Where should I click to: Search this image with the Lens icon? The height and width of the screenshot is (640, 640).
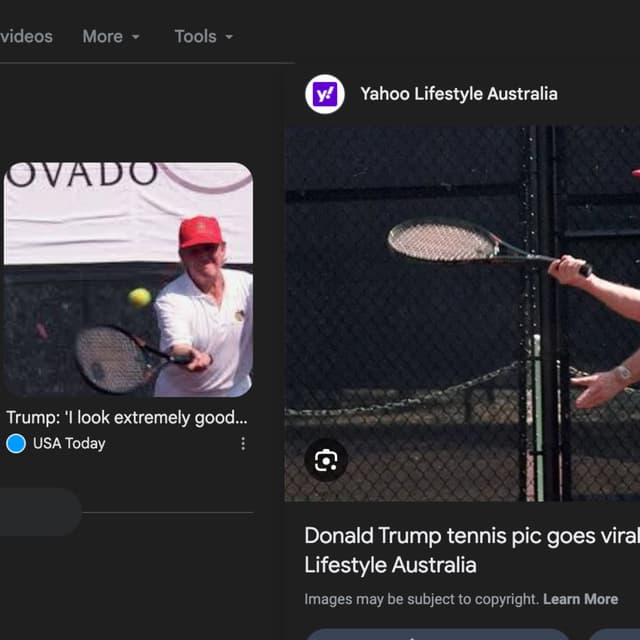click(326, 460)
